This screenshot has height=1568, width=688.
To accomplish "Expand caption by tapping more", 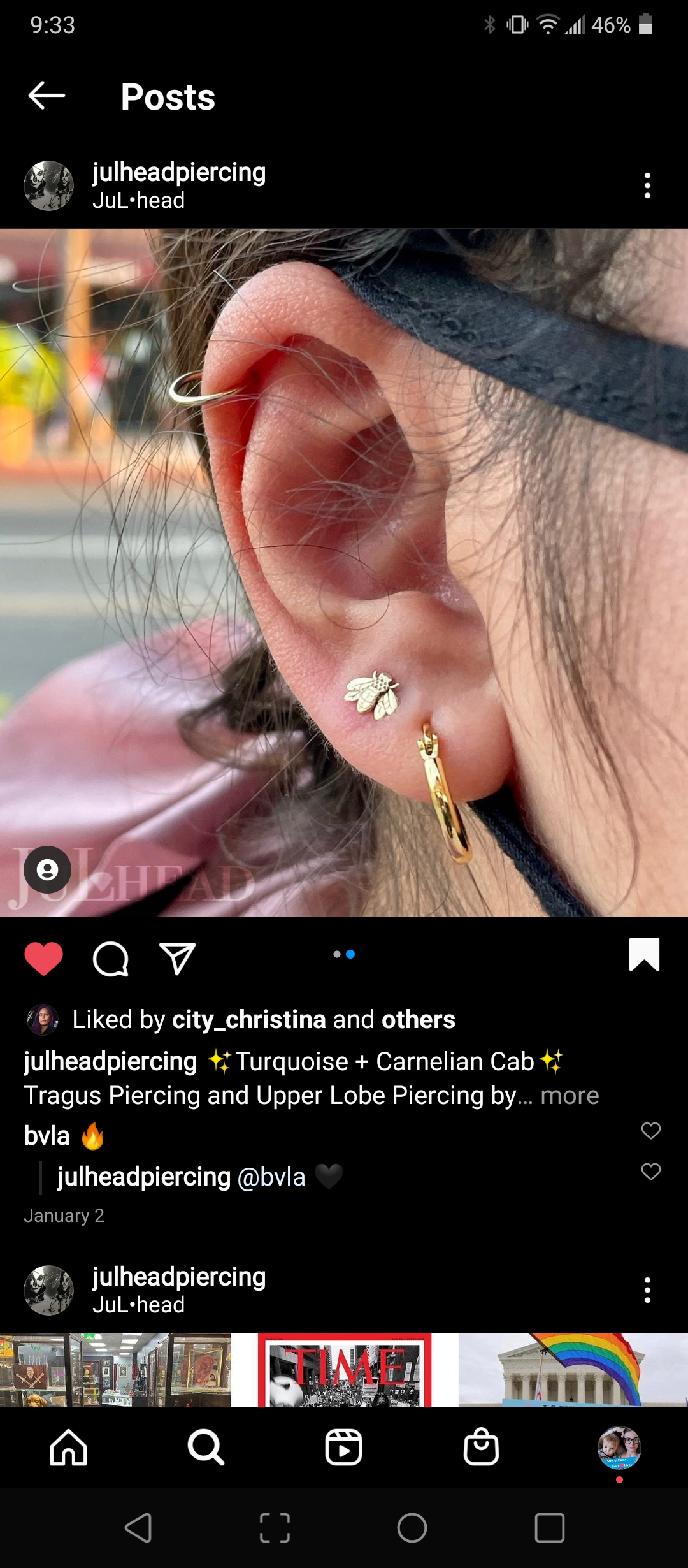I will click(x=570, y=1095).
